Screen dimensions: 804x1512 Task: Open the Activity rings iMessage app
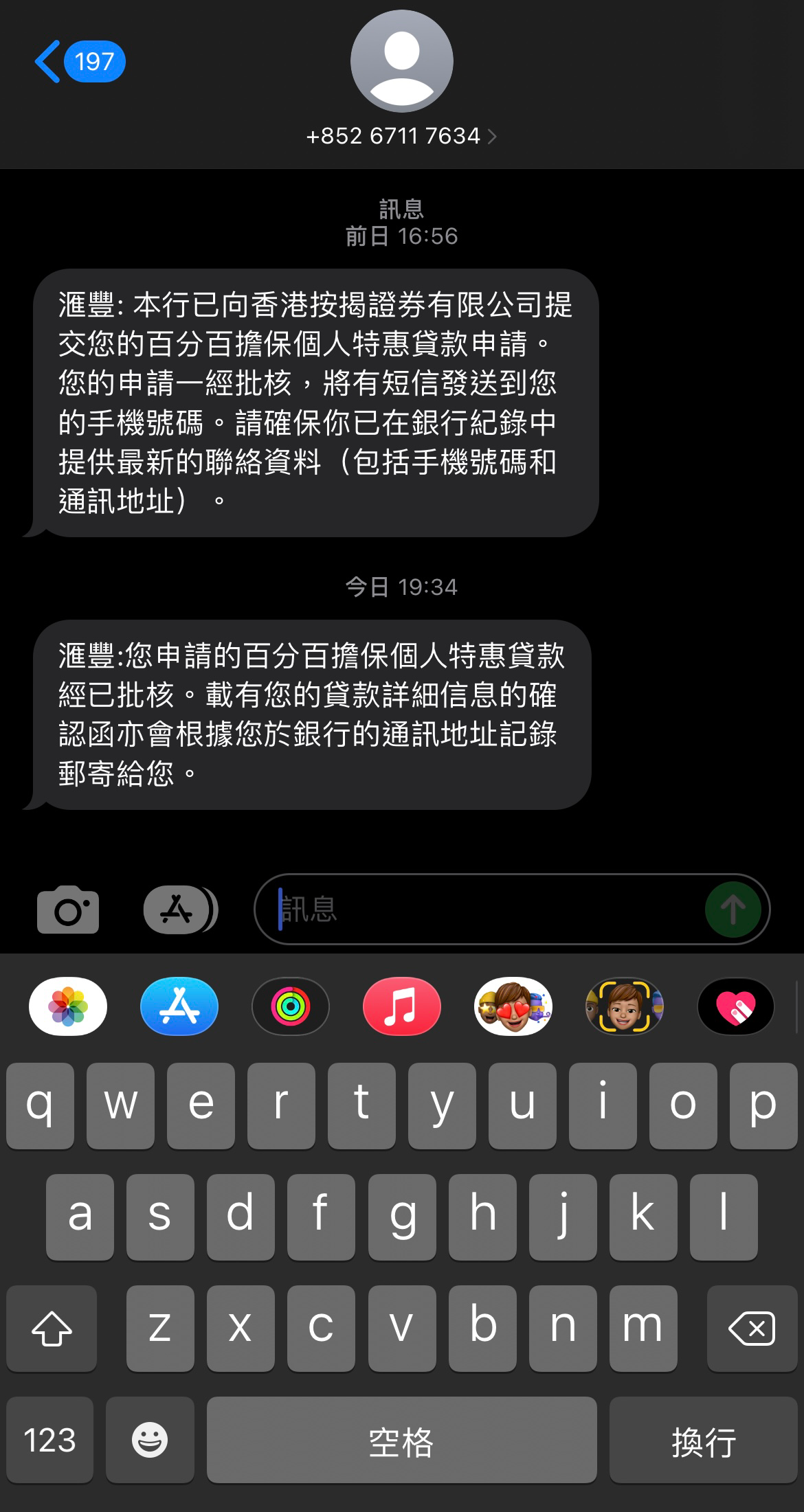(x=291, y=1006)
